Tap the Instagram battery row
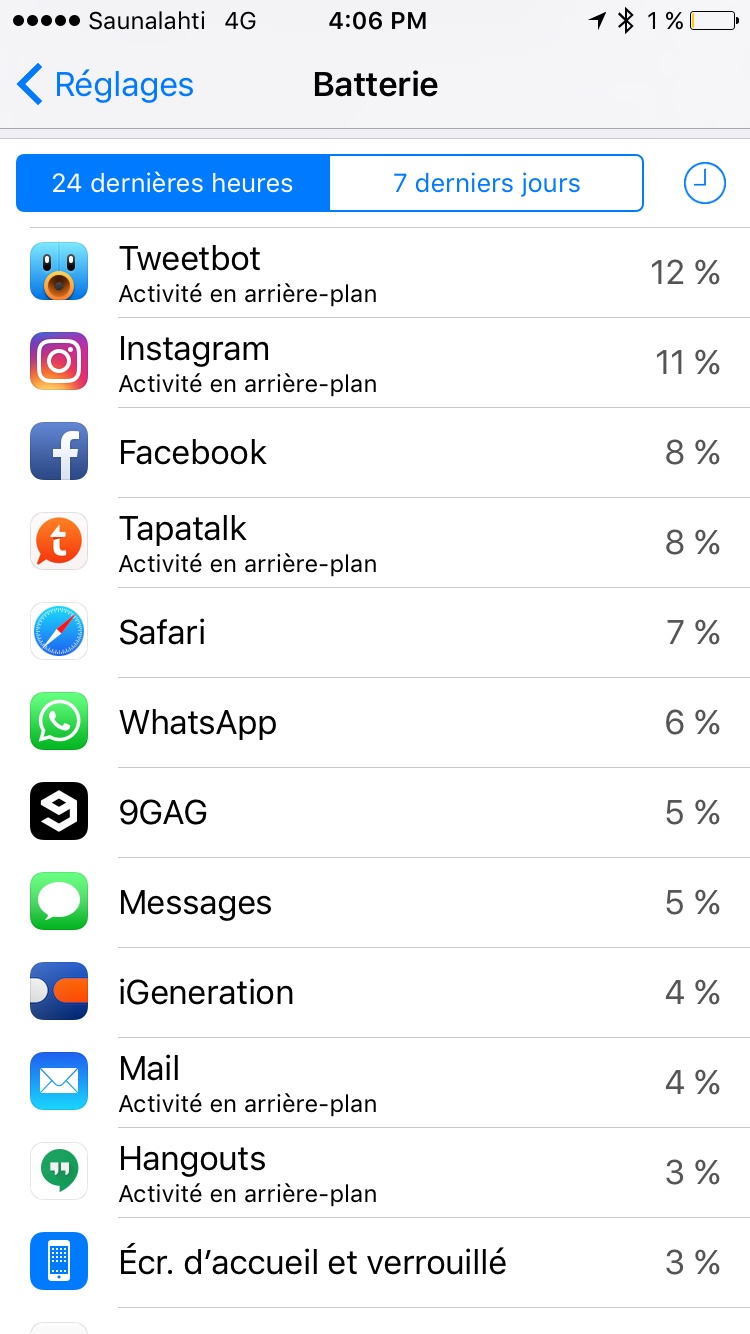 375,363
